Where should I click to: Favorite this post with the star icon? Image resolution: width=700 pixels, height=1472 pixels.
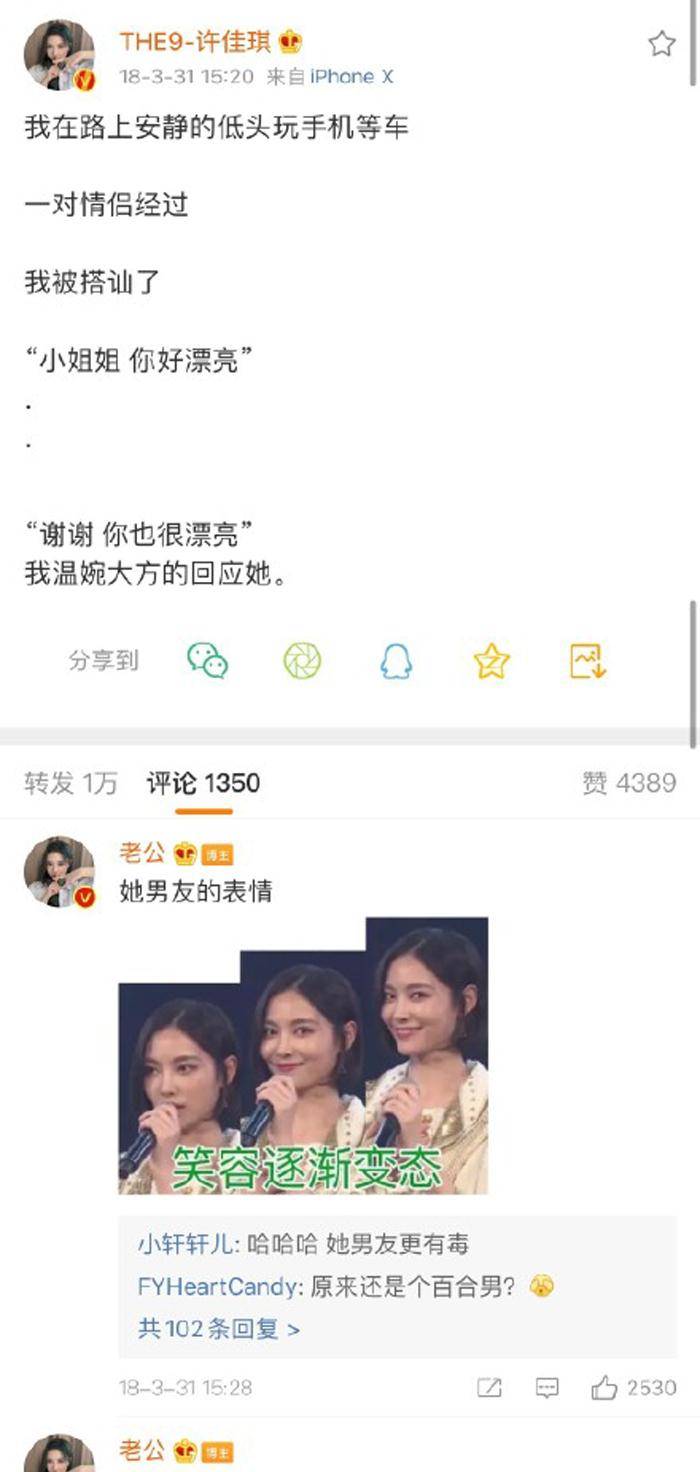point(661,43)
